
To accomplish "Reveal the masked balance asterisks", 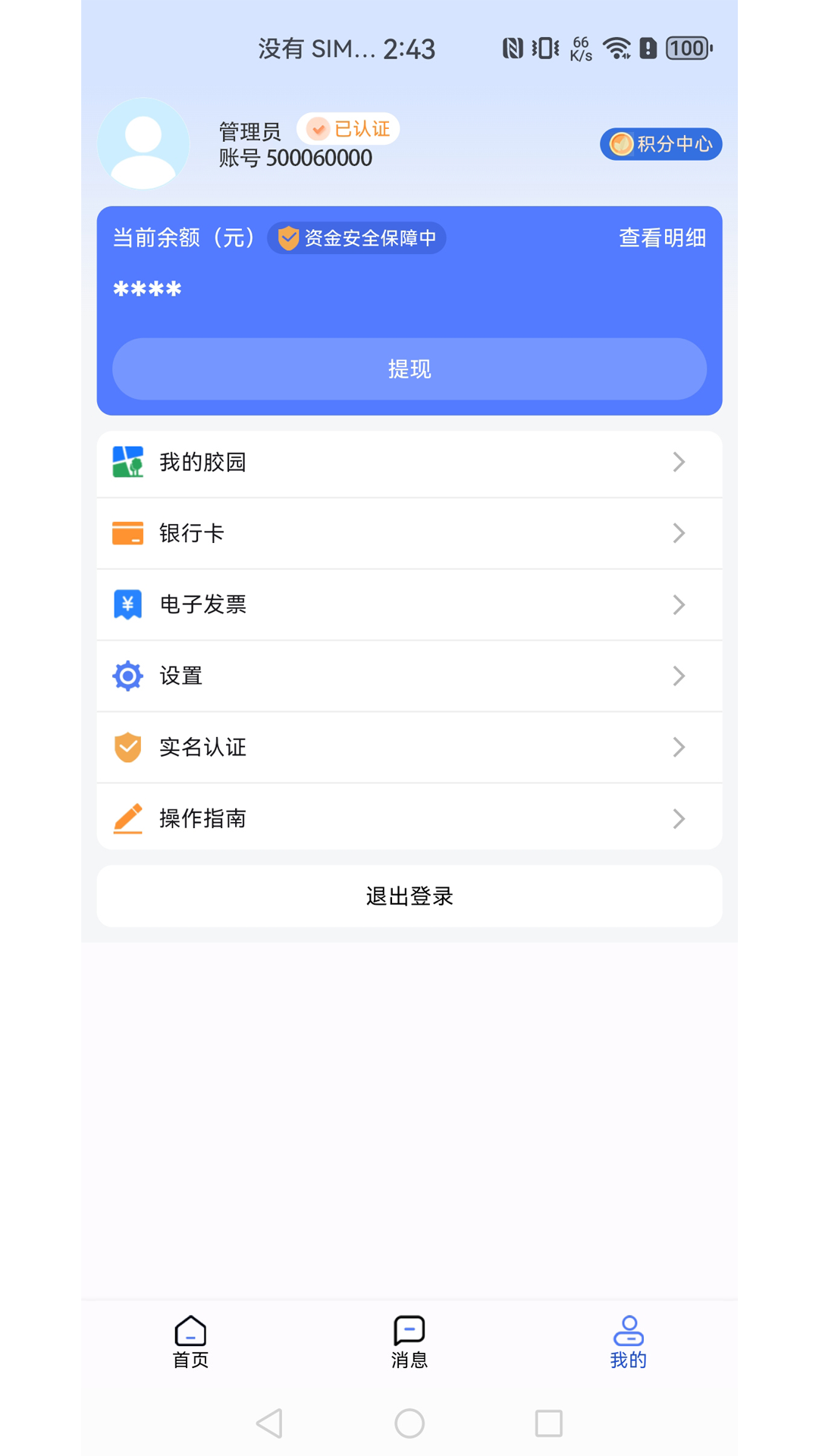I will [147, 290].
